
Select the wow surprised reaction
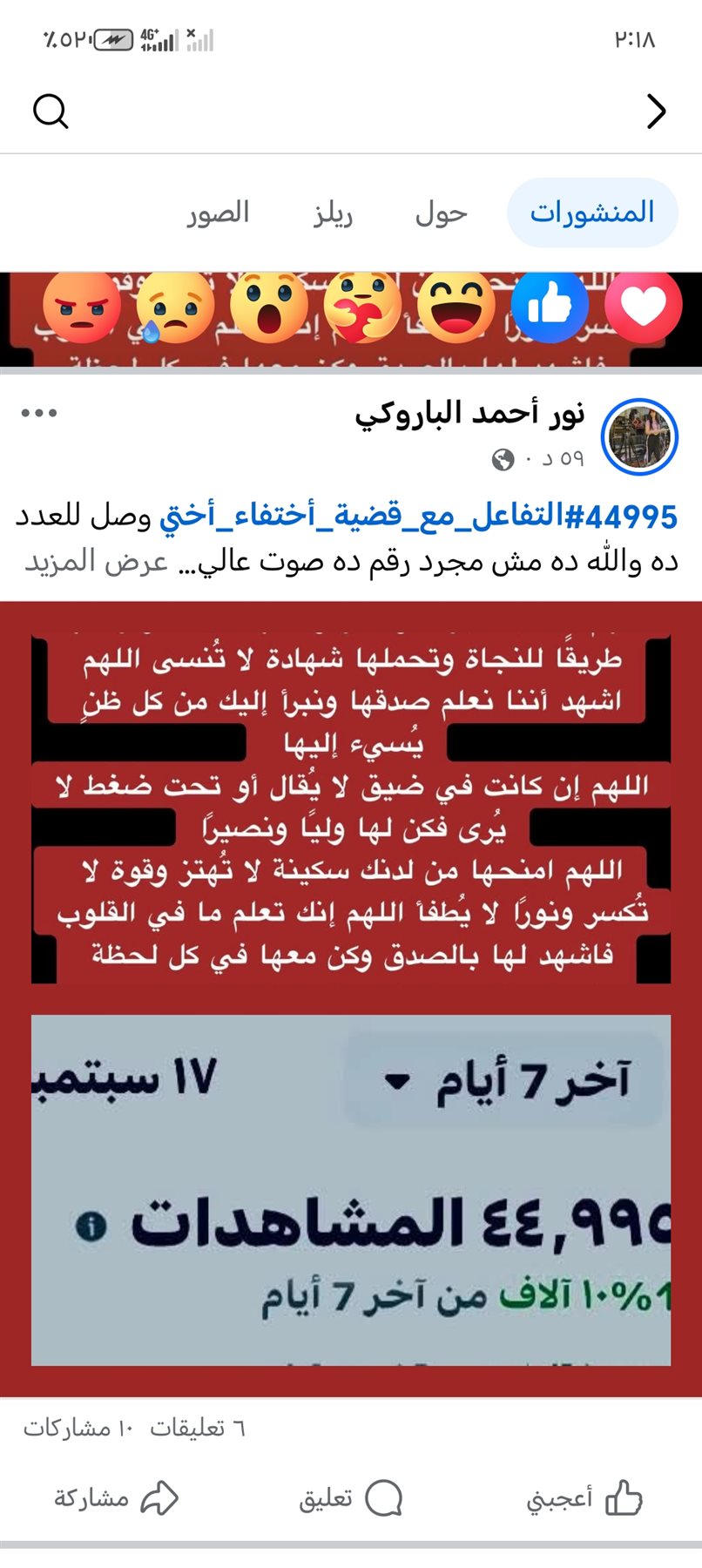point(268,307)
